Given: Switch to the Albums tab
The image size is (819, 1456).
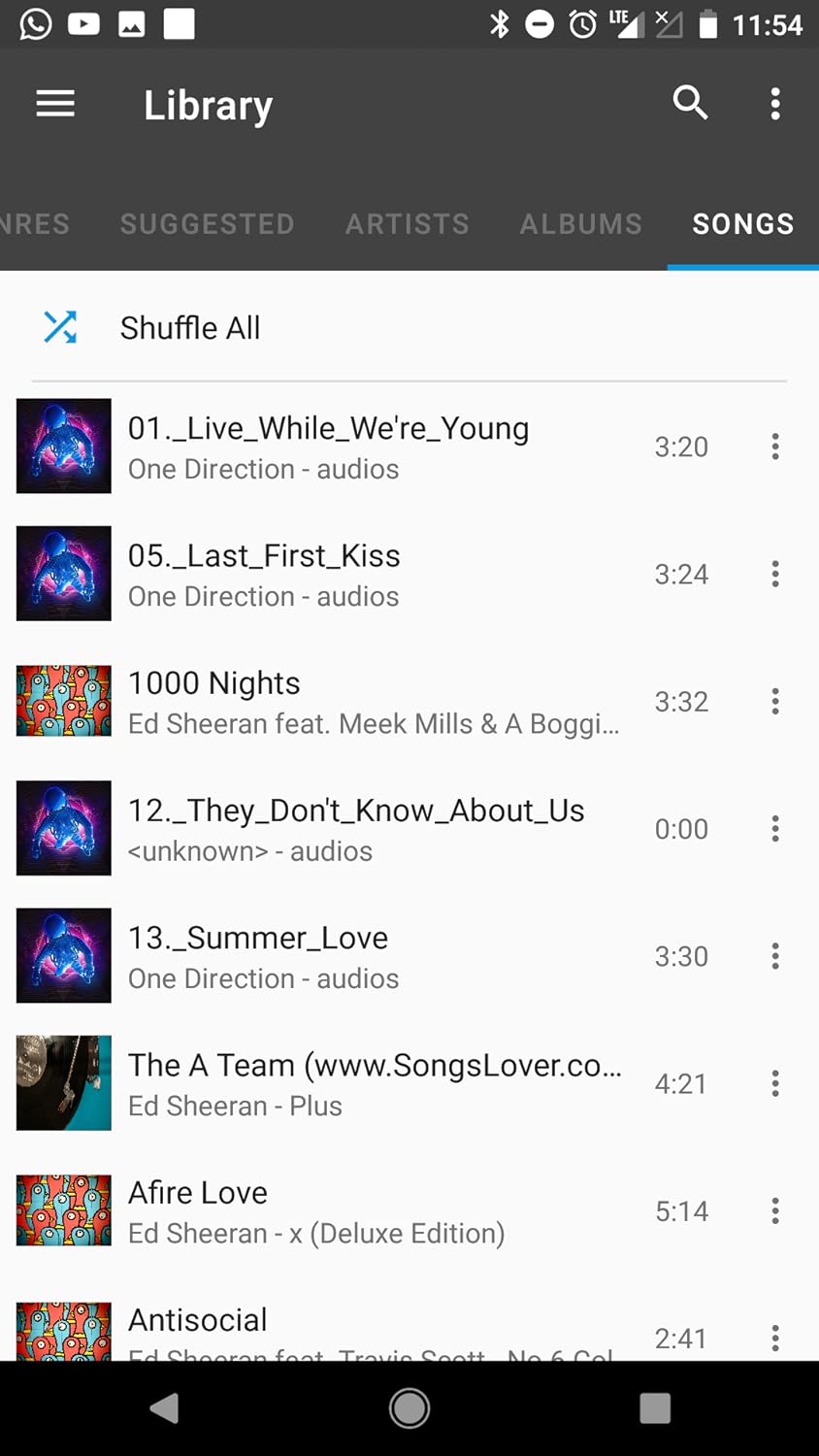Looking at the screenshot, I should click(x=580, y=224).
